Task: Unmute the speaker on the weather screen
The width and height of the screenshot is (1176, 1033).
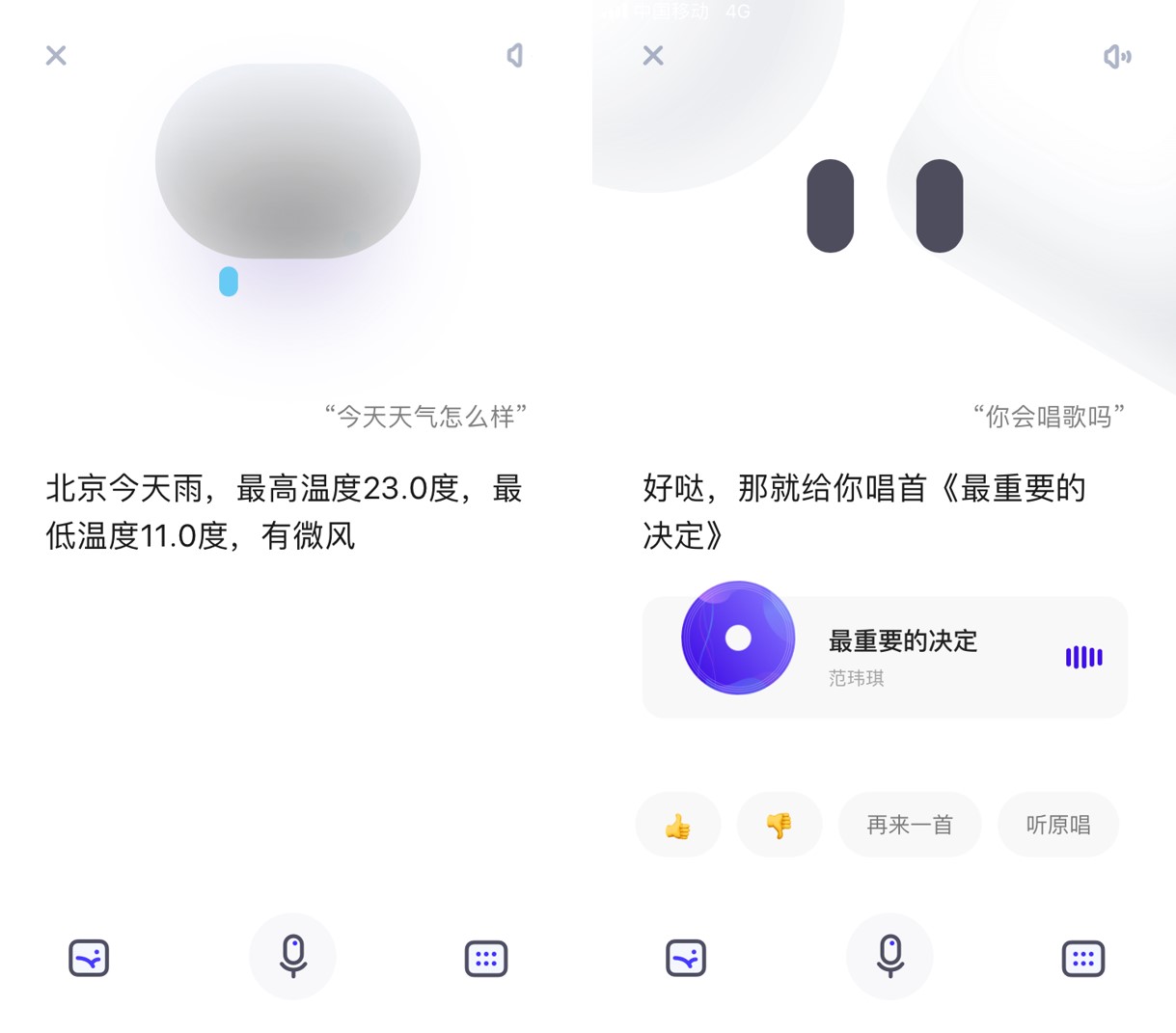Action: pos(515,56)
